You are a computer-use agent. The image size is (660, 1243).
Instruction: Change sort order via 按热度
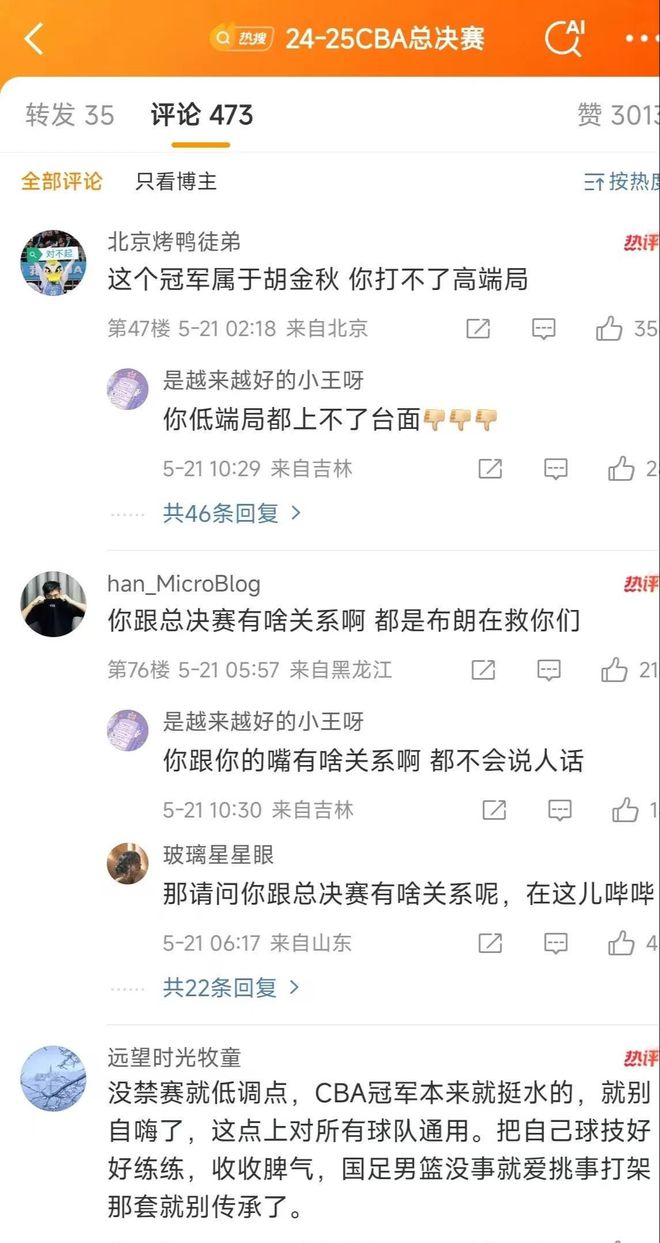pos(621,181)
